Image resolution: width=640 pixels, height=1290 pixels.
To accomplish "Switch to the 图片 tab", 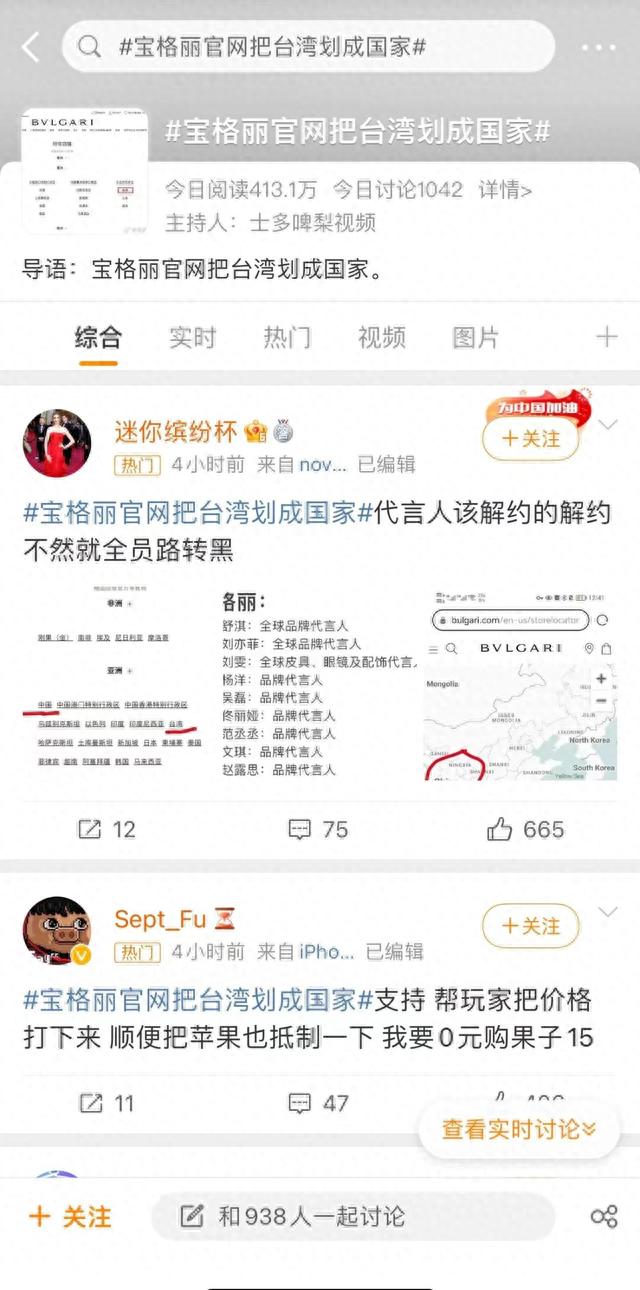I will [x=476, y=338].
